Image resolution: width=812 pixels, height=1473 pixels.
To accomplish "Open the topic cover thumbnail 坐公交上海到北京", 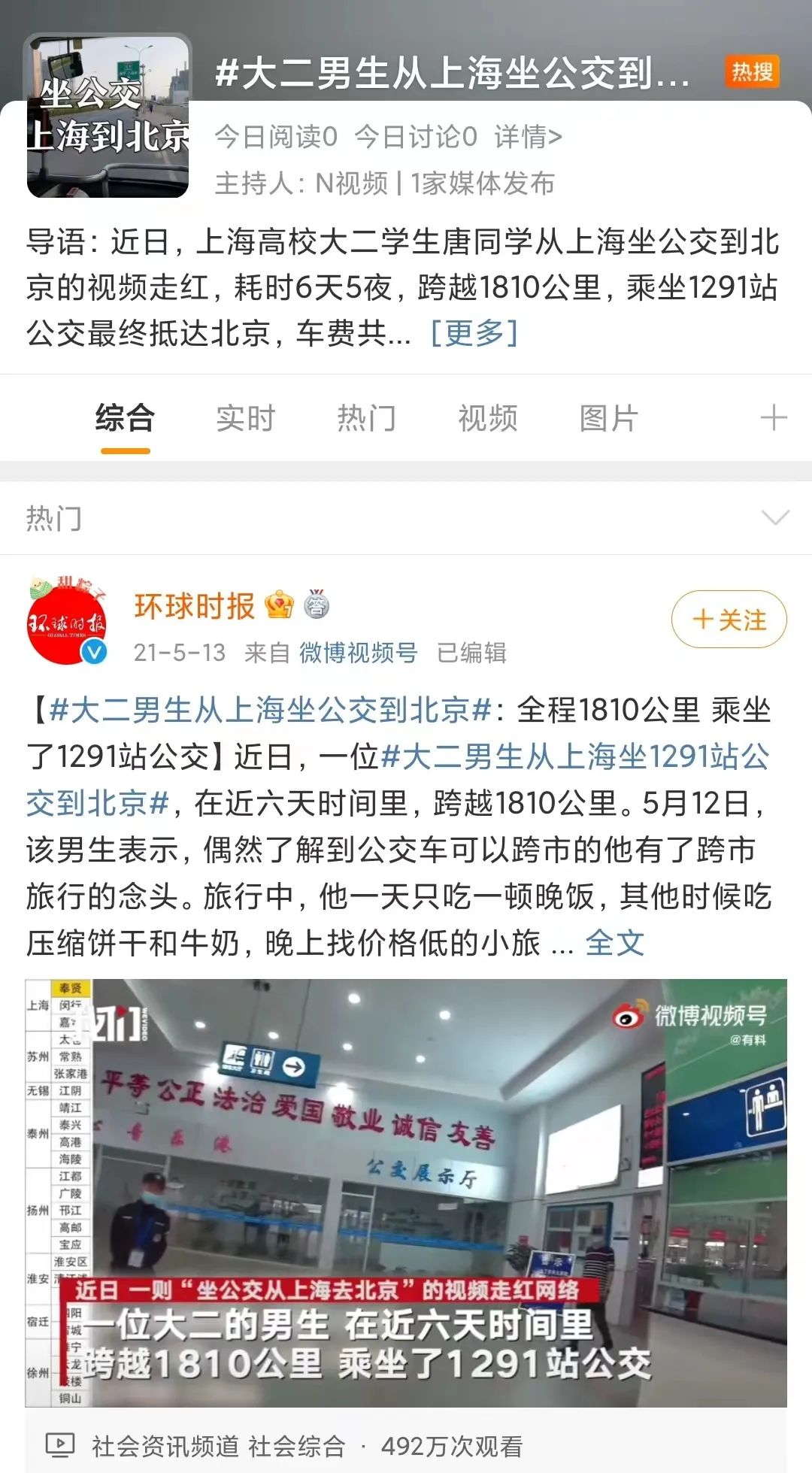I will [108, 117].
